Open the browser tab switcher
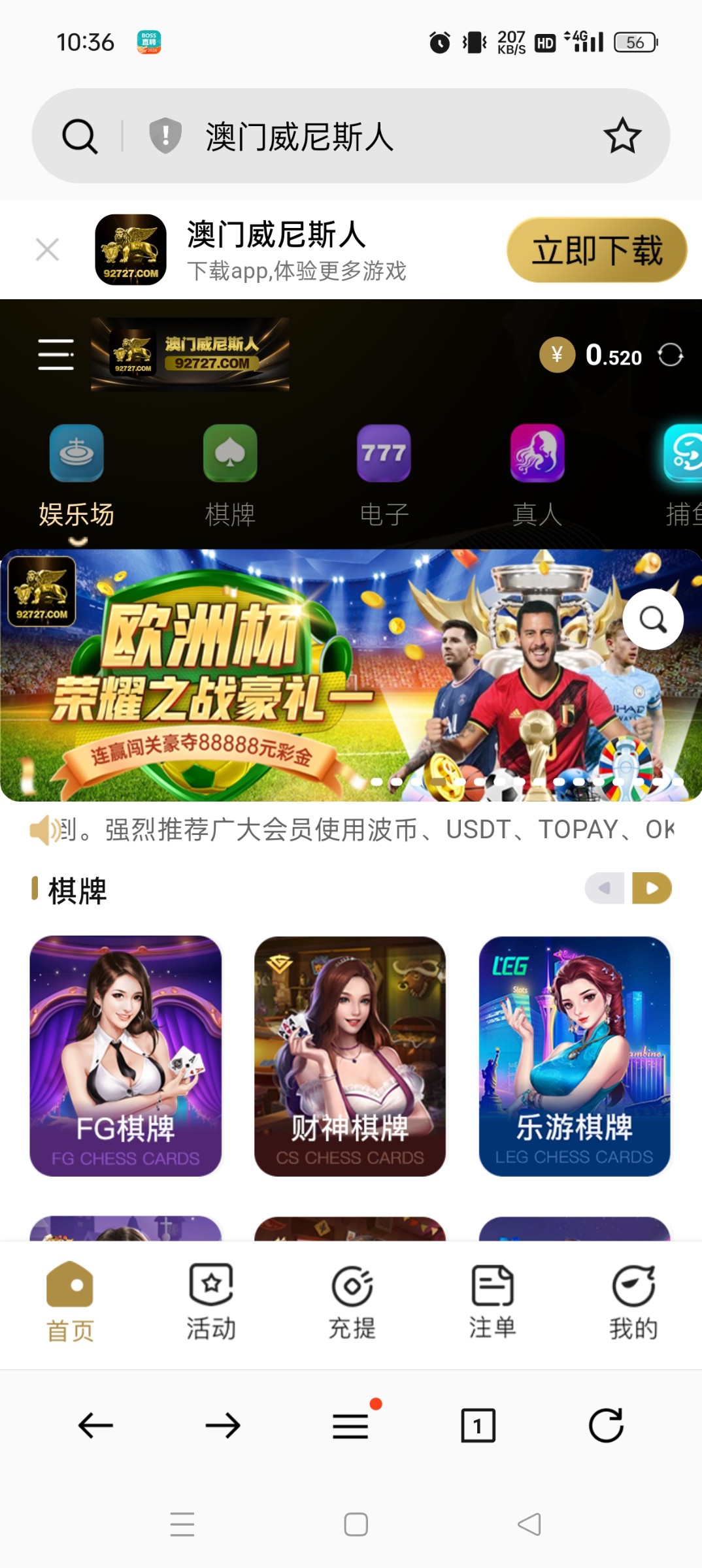This screenshot has width=702, height=1568. pos(478,1426)
